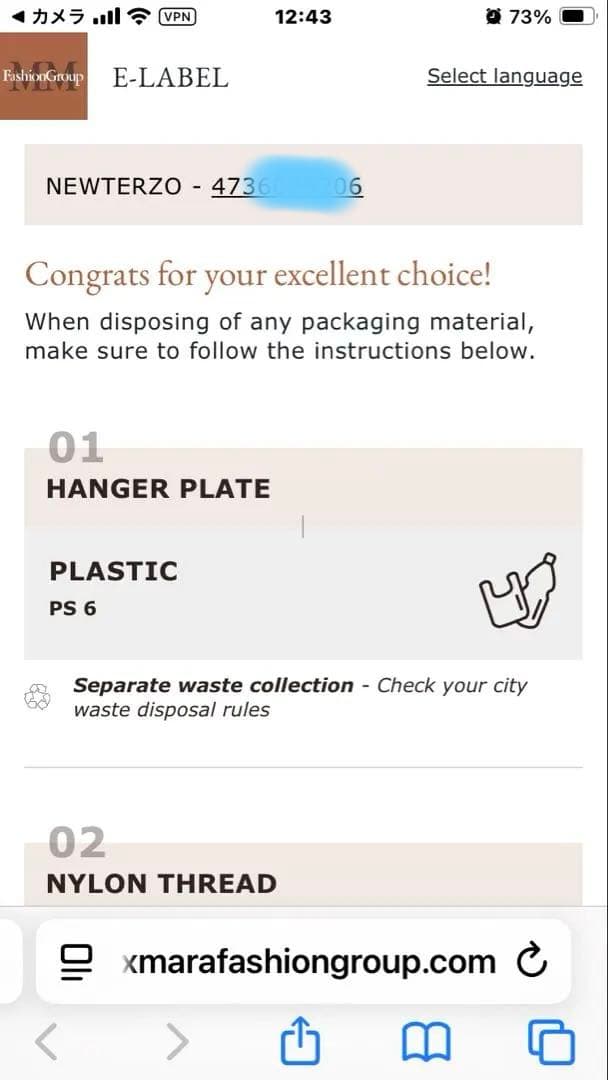
Task: Open the Safari page settings menu
Action: coord(76,962)
